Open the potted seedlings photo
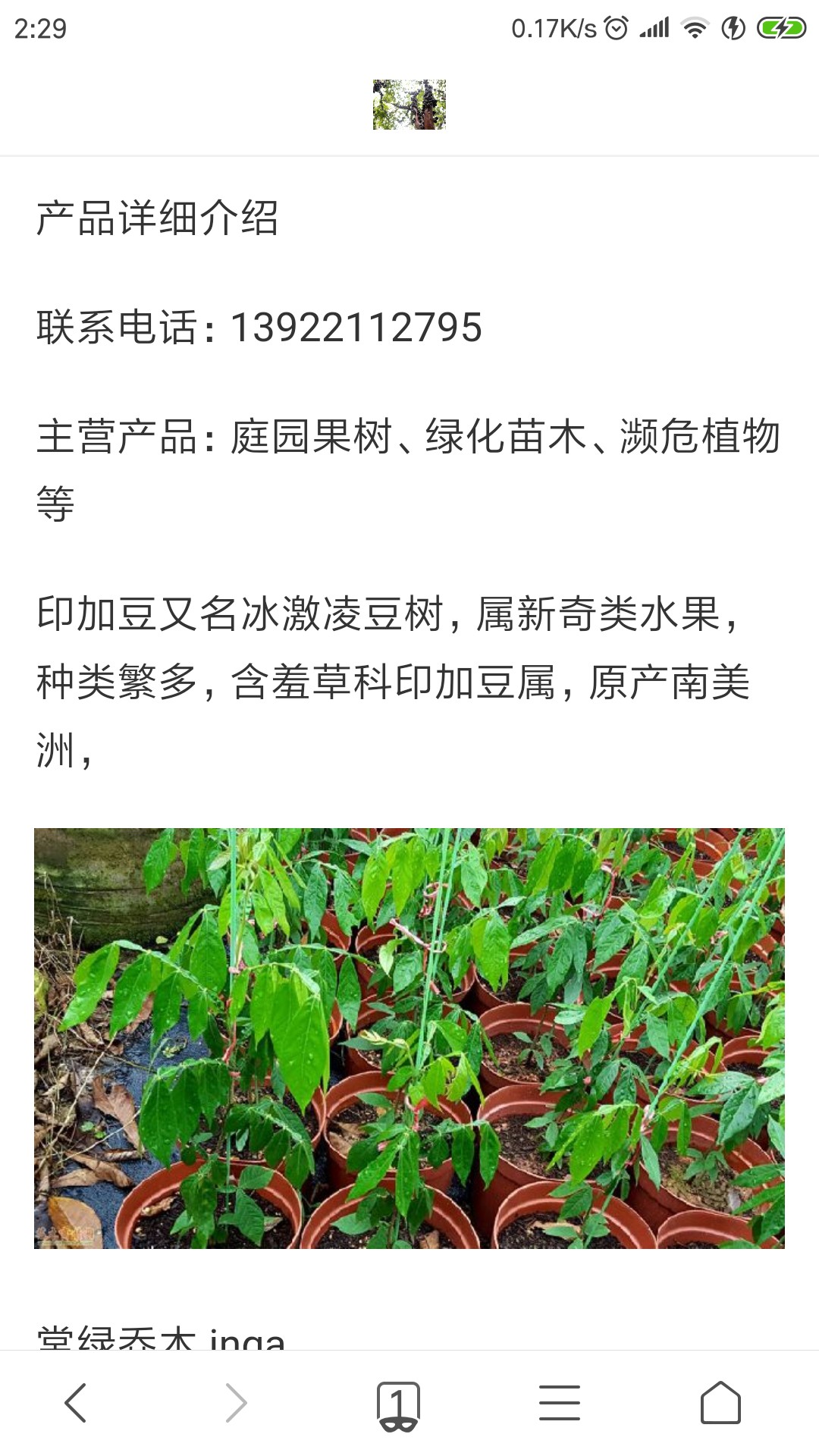Screen dimensions: 819x1456 (409, 1038)
